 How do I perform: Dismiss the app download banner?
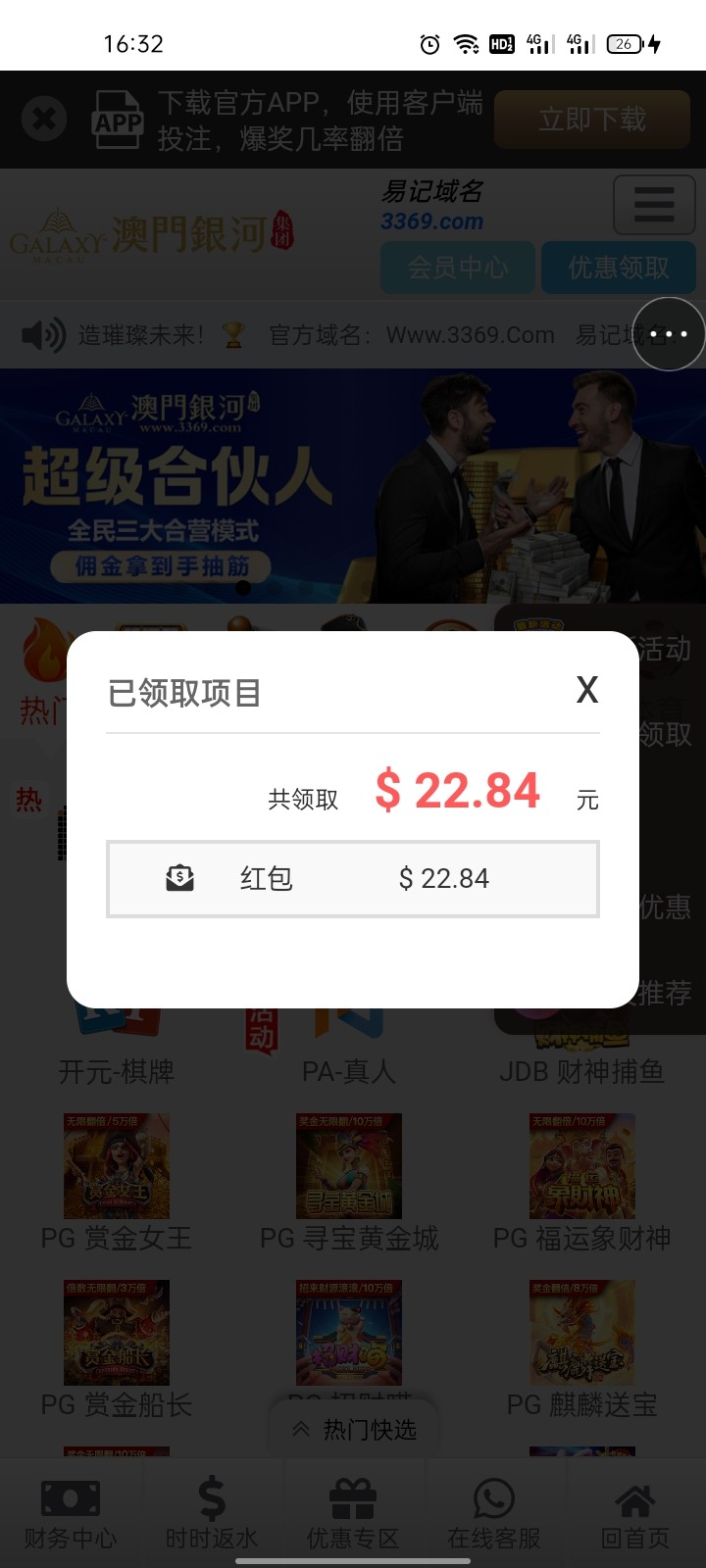[44, 120]
